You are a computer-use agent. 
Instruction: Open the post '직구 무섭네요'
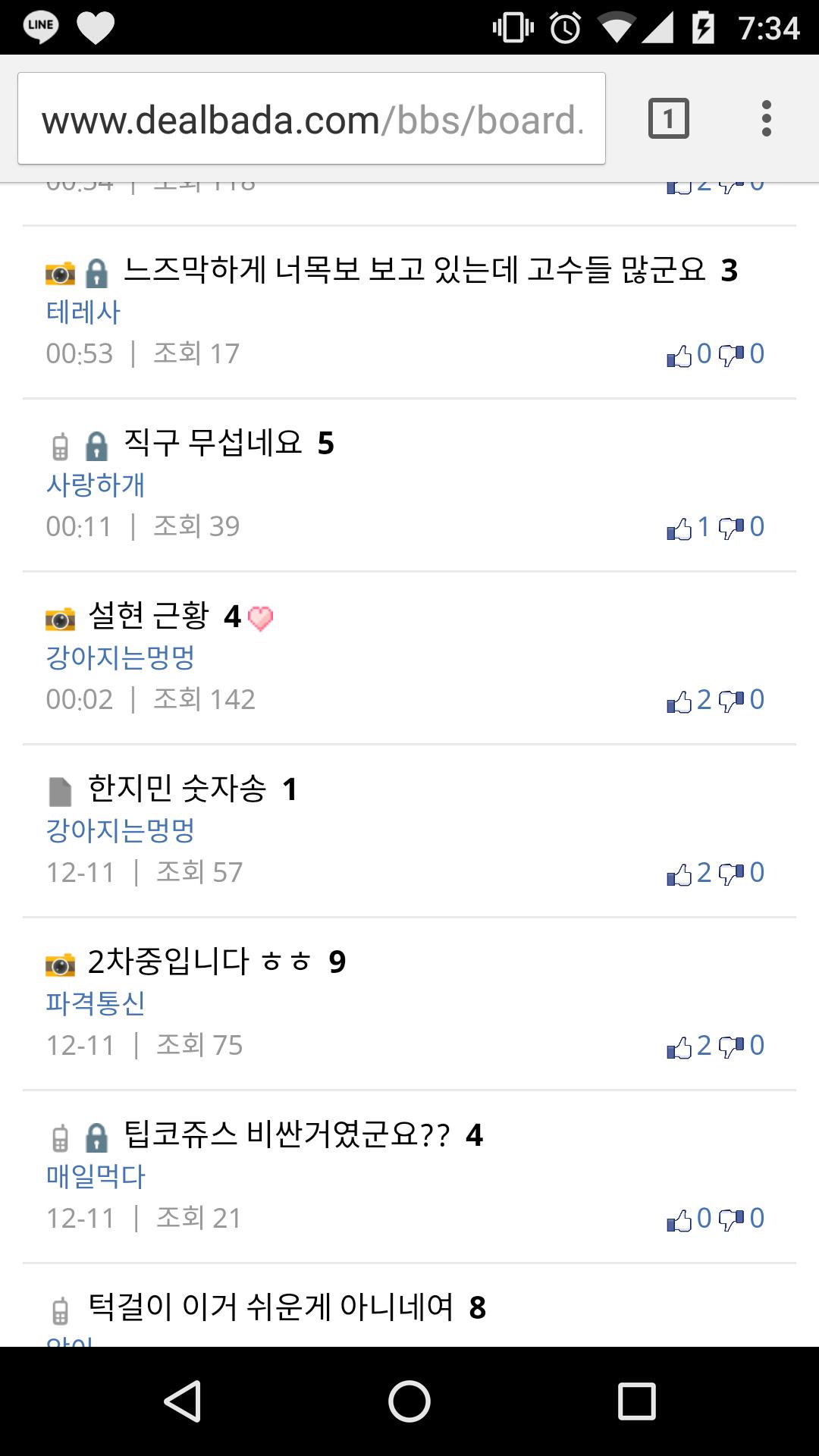click(x=213, y=444)
